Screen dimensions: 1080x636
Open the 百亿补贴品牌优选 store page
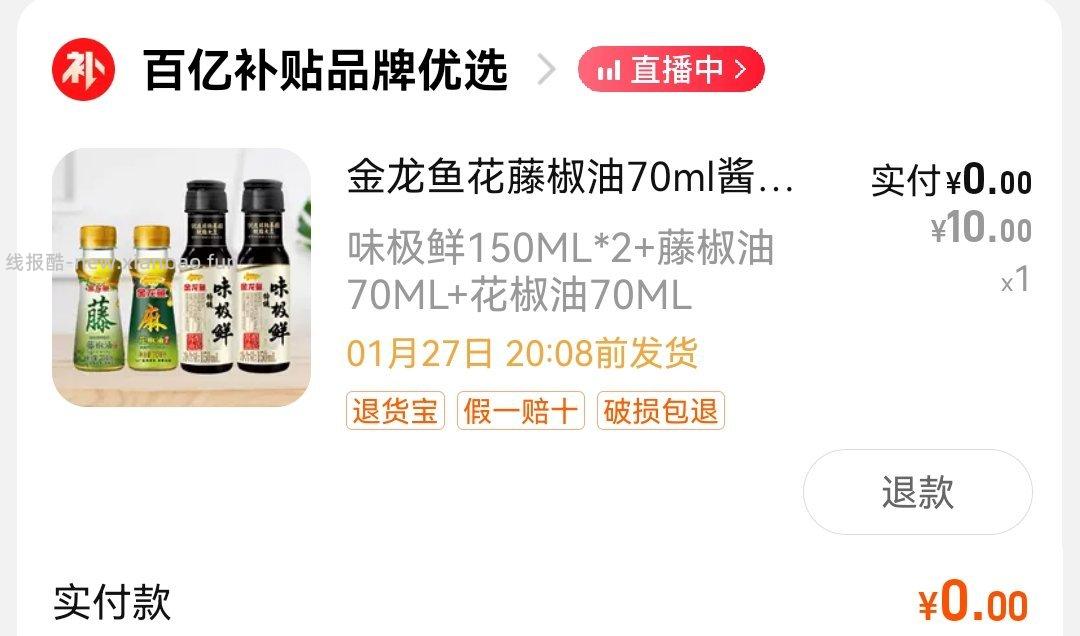click(x=325, y=71)
